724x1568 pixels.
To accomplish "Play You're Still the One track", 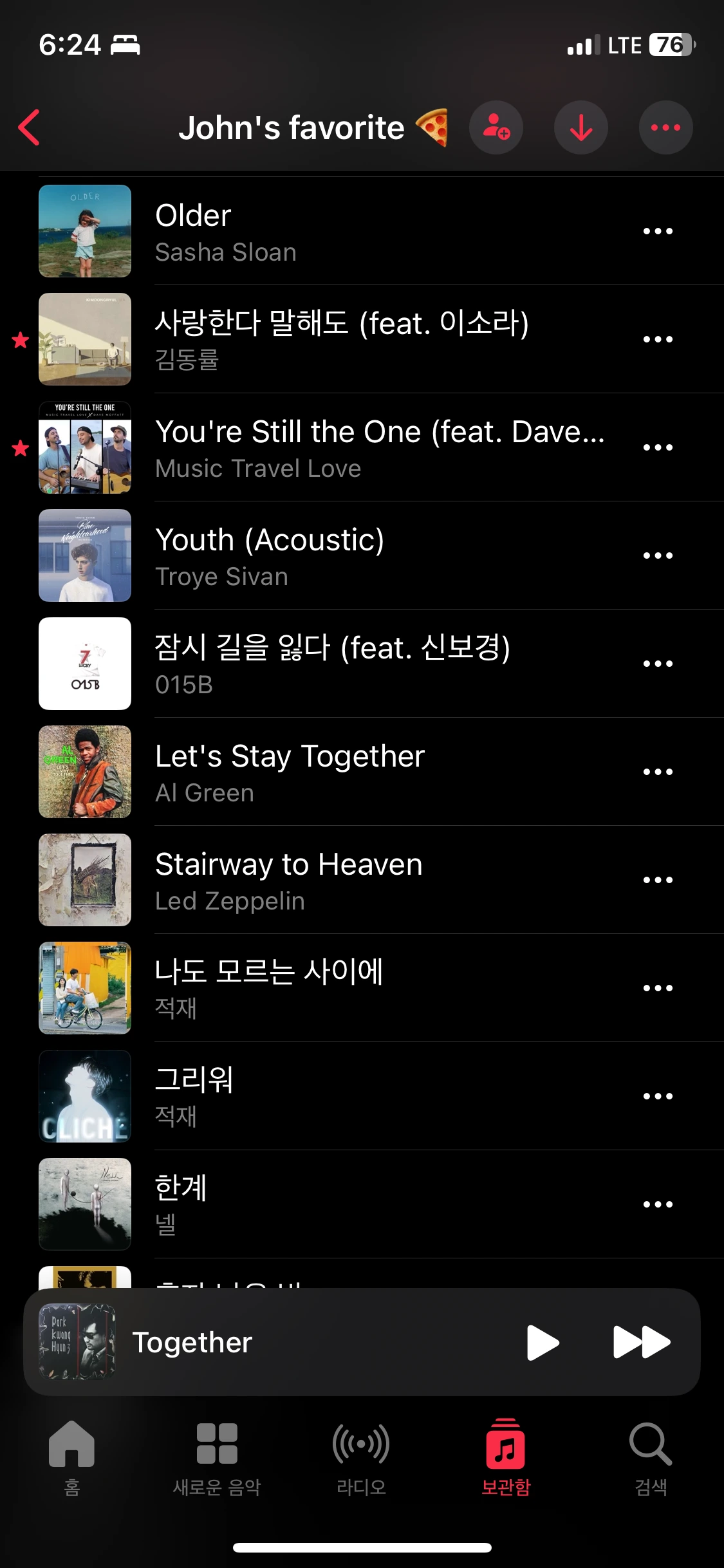I will pos(380,448).
